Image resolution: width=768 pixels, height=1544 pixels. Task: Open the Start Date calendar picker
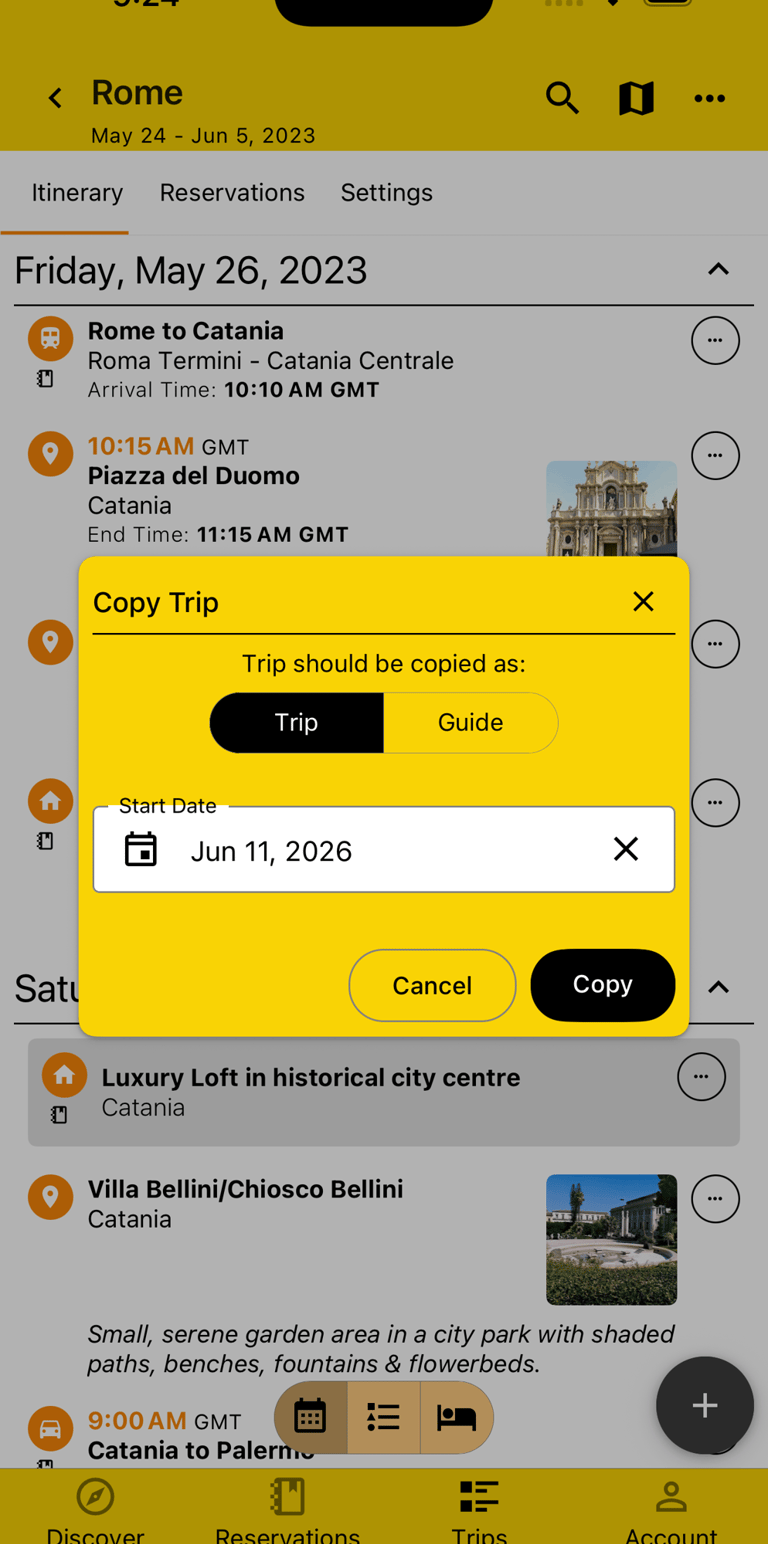pos(141,849)
